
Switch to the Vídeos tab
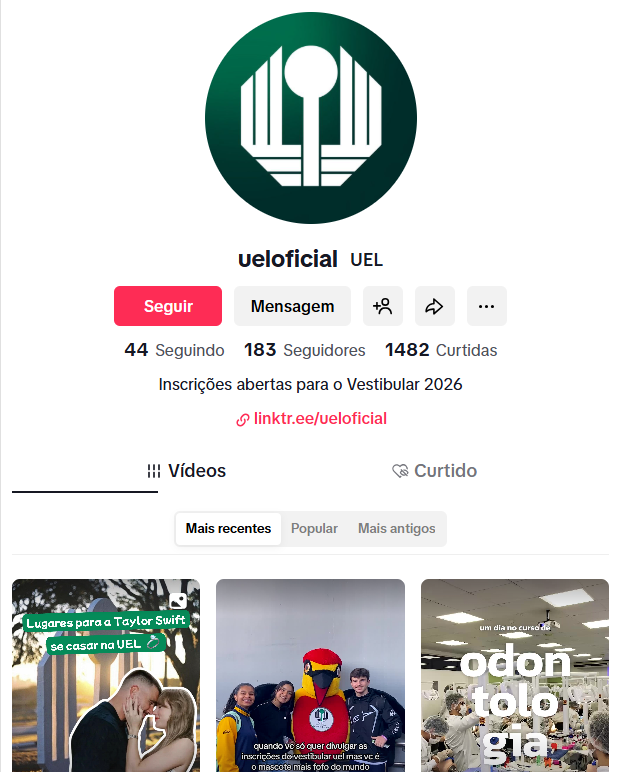tap(186, 471)
